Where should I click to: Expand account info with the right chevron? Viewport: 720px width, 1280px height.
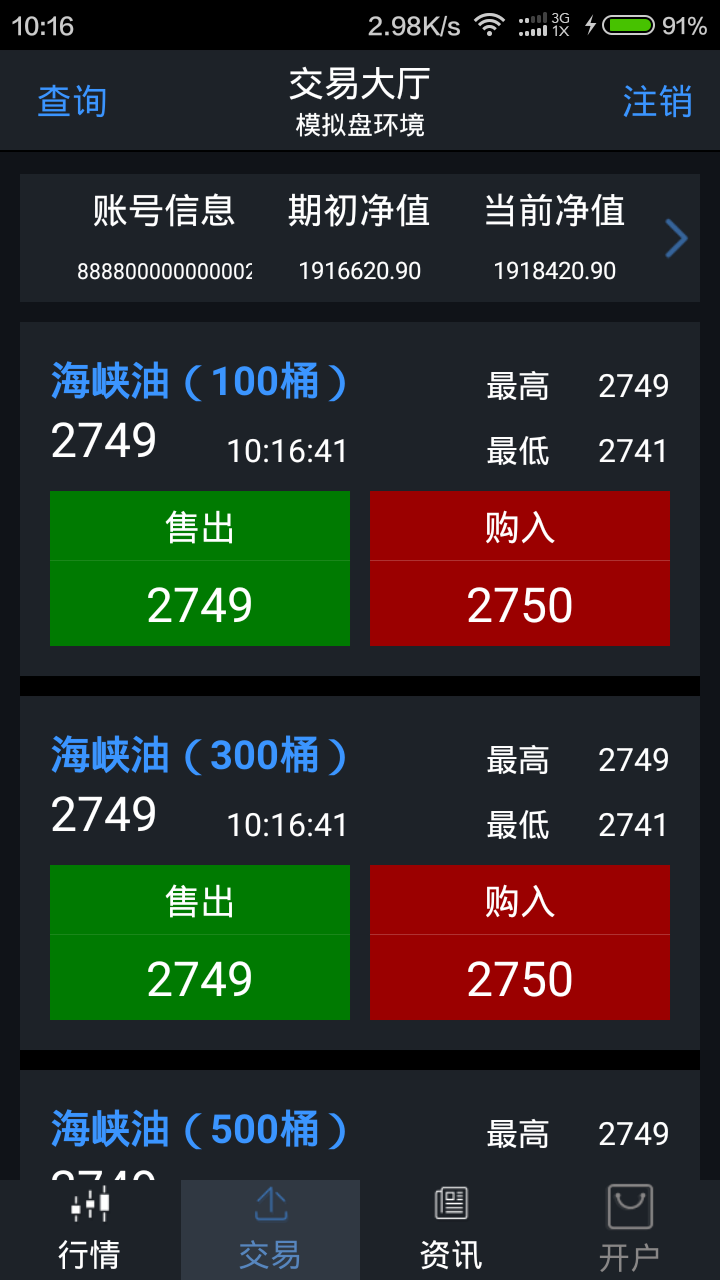tap(676, 239)
